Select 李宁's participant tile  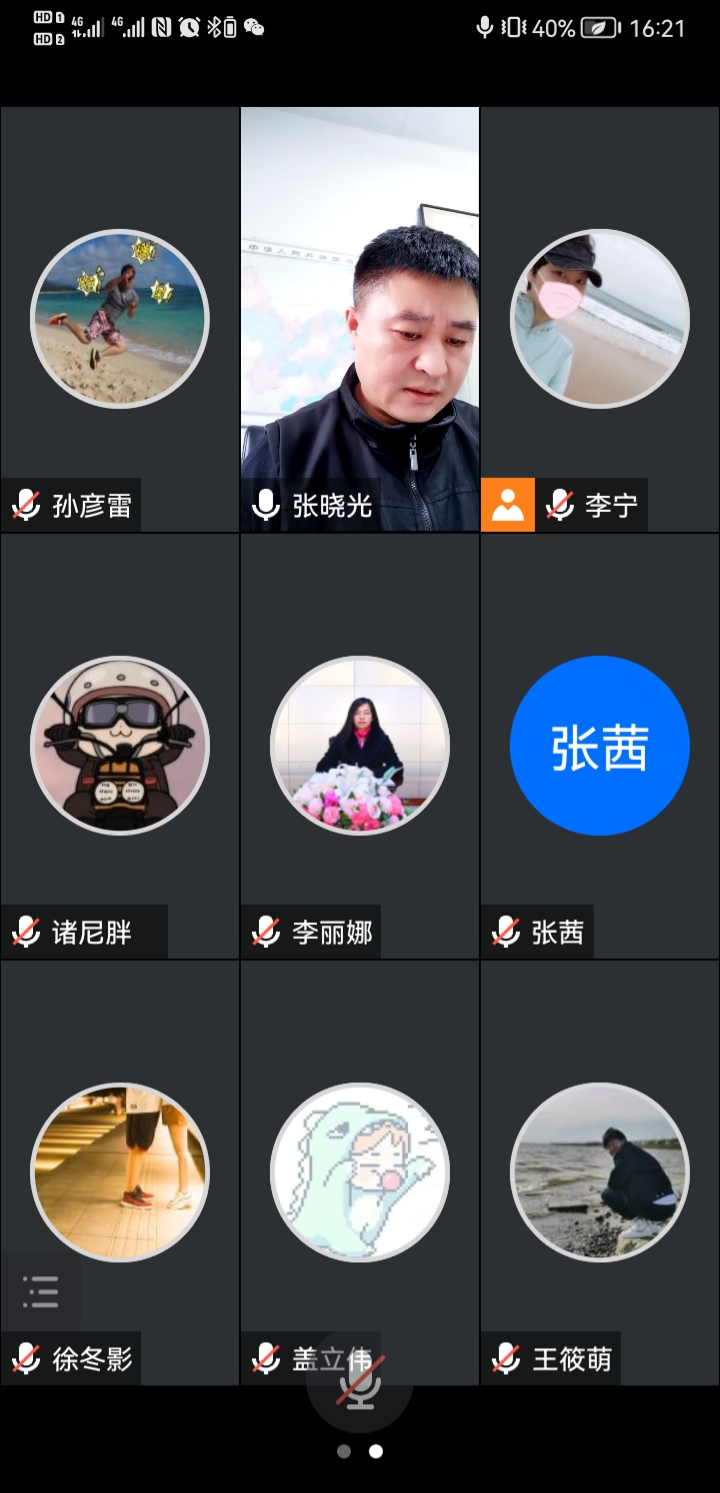pyautogui.click(x=600, y=320)
